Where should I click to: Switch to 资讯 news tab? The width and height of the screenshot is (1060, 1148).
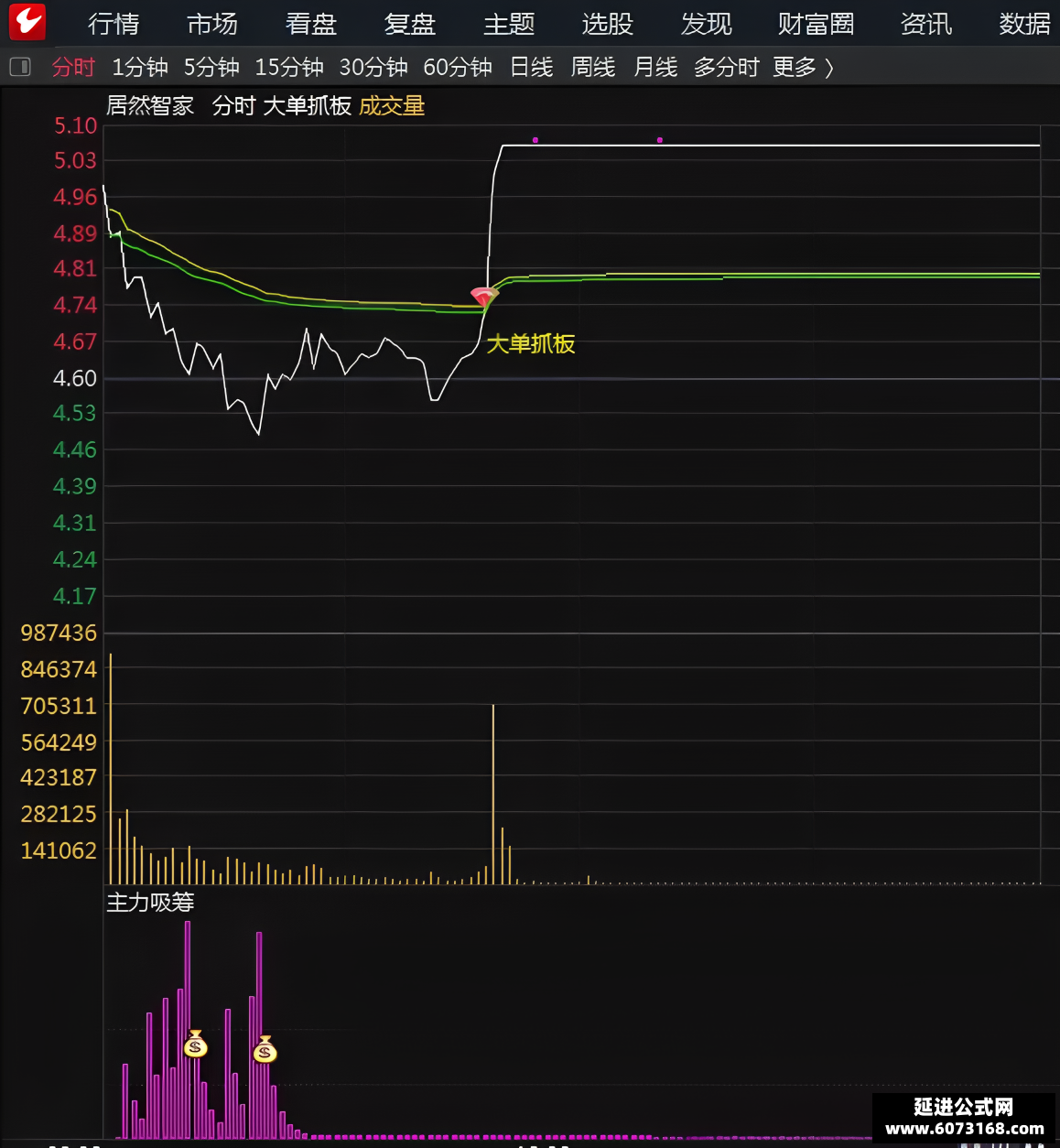(x=926, y=24)
